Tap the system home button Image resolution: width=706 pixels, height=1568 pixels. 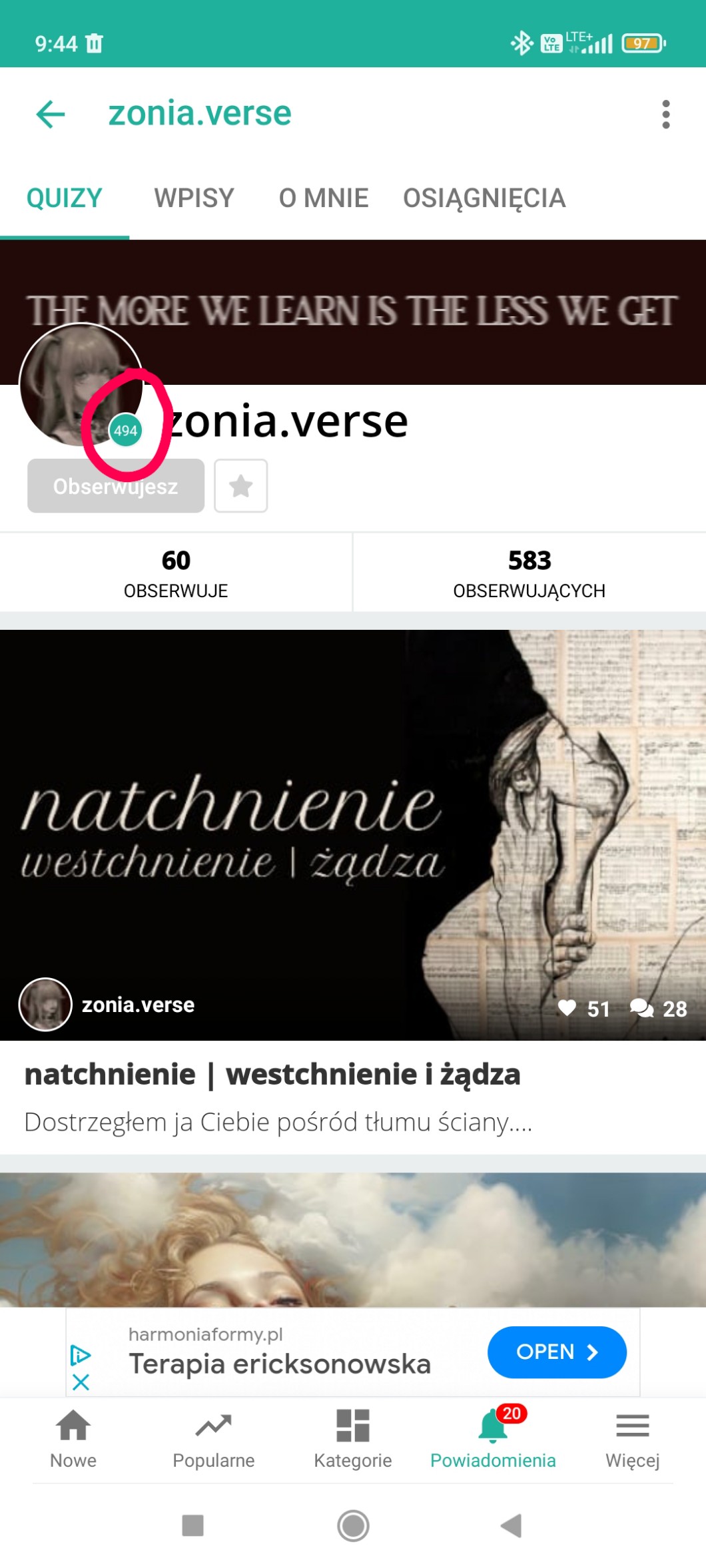point(353,1525)
